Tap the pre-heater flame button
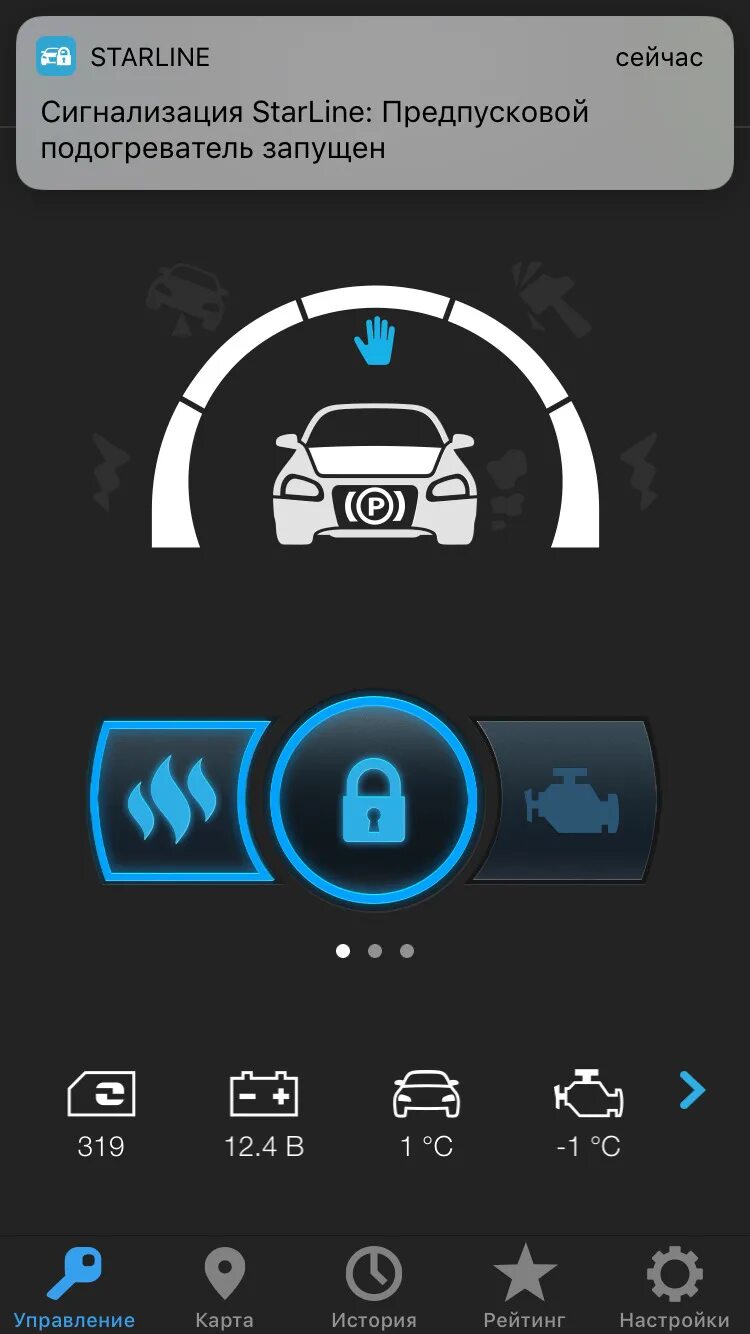The image size is (750, 1334). (175, 802)
